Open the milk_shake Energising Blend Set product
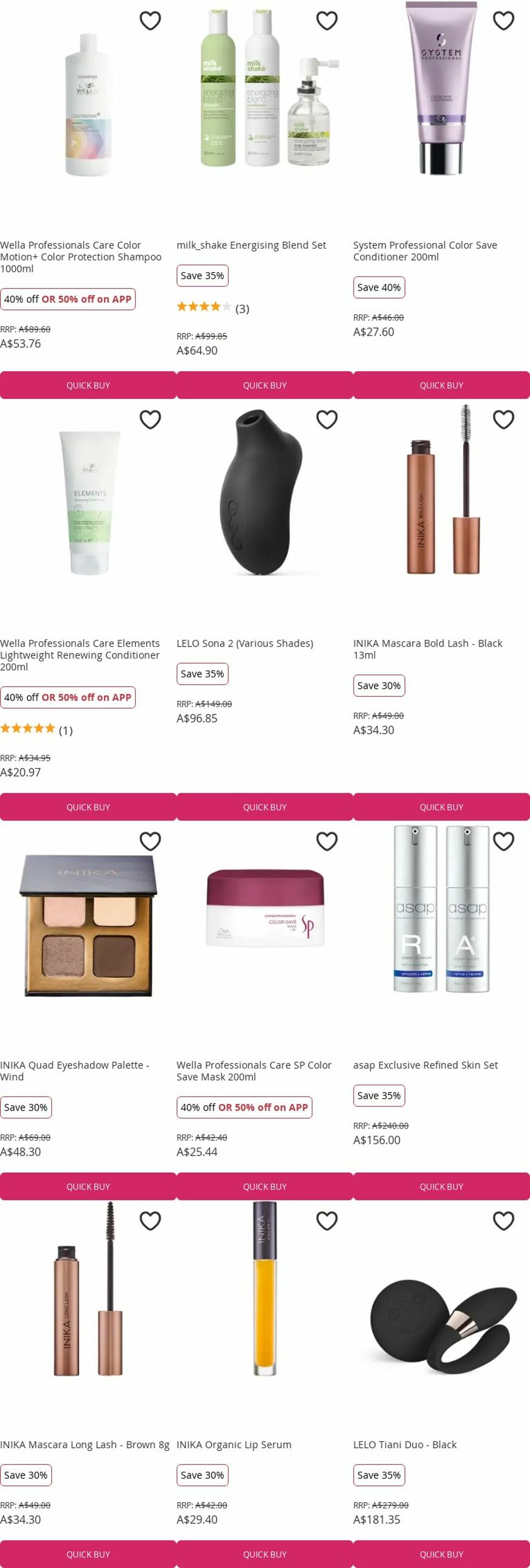Viewport: 530px width, 1568px height. coord(251,245)
